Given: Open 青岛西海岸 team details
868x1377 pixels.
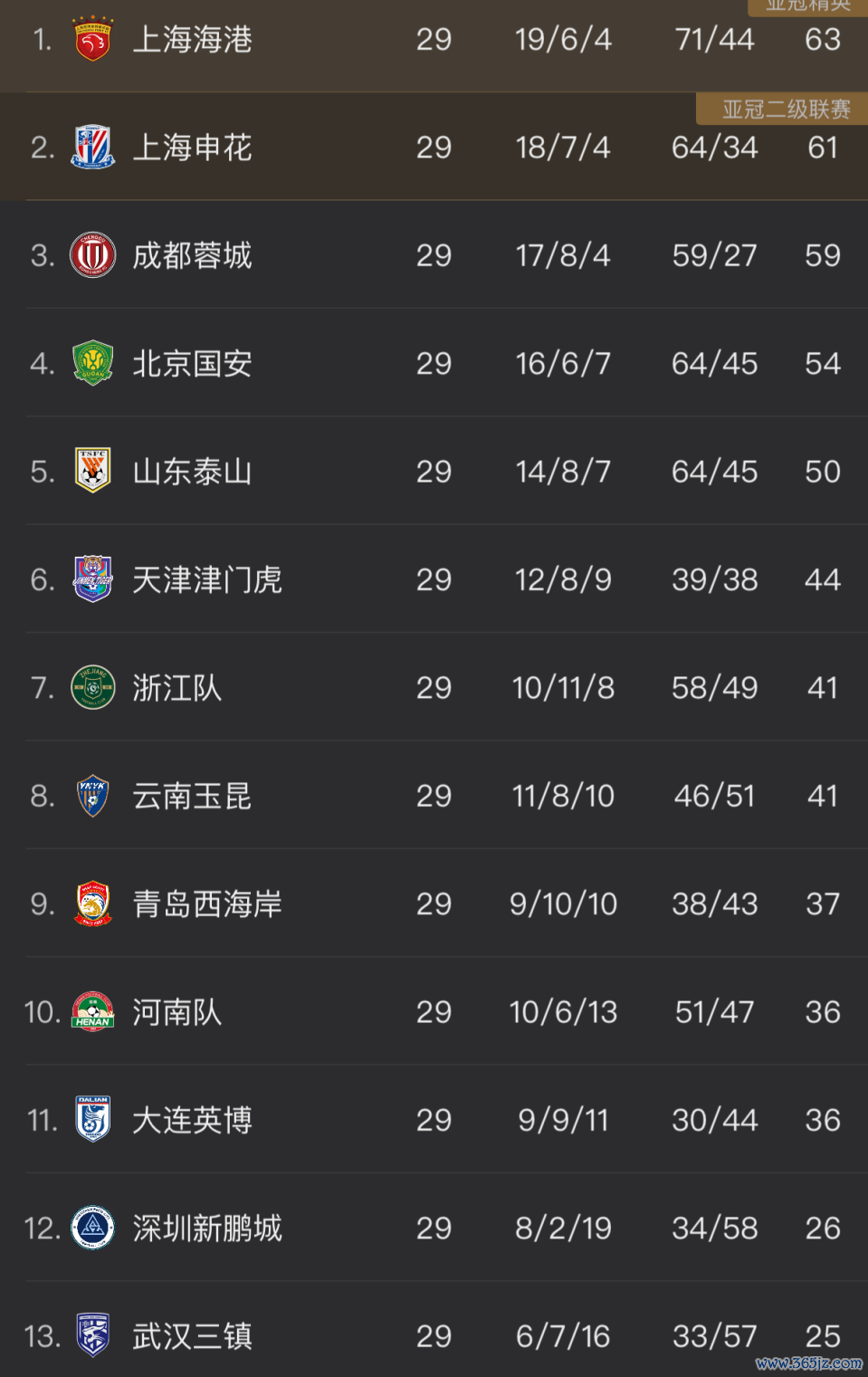Looking at the screenshot, I should [x=206, y=904].
